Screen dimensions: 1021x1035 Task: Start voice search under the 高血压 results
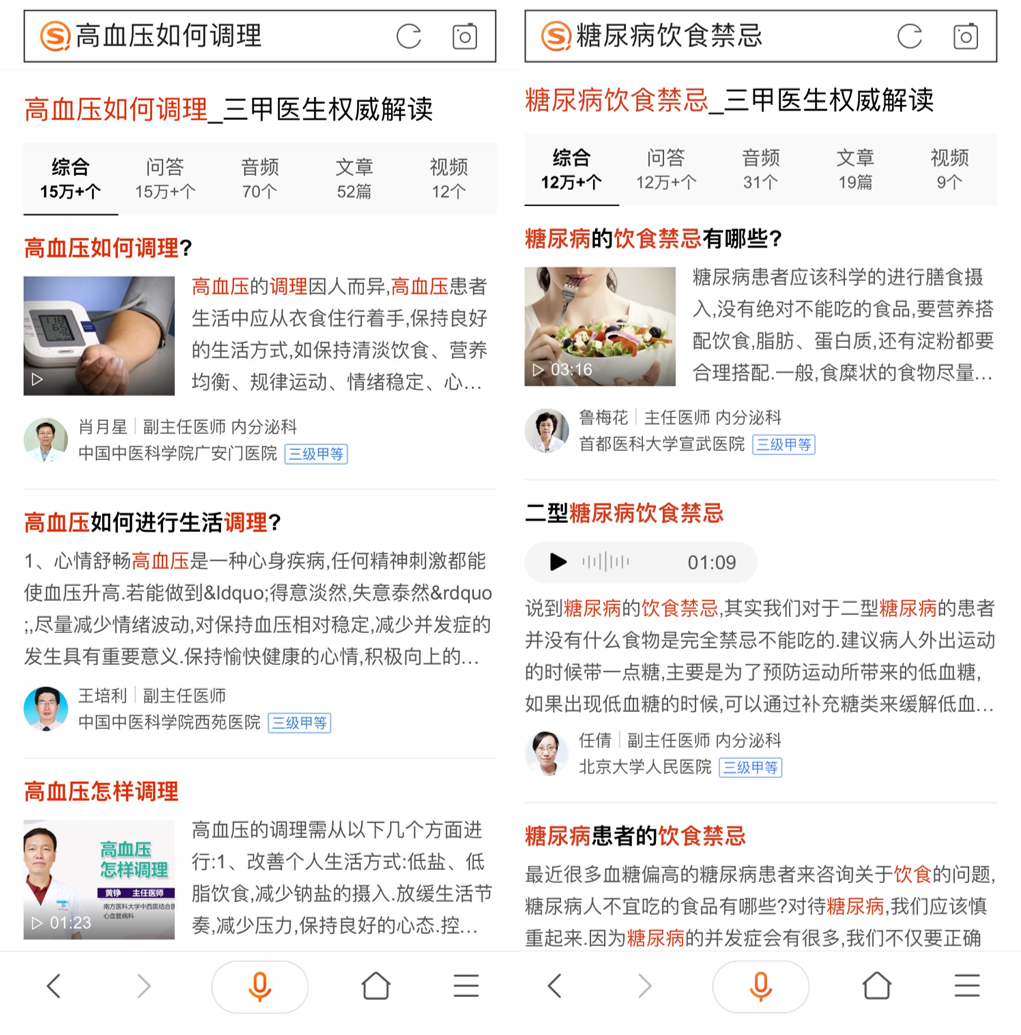[259, 987]
